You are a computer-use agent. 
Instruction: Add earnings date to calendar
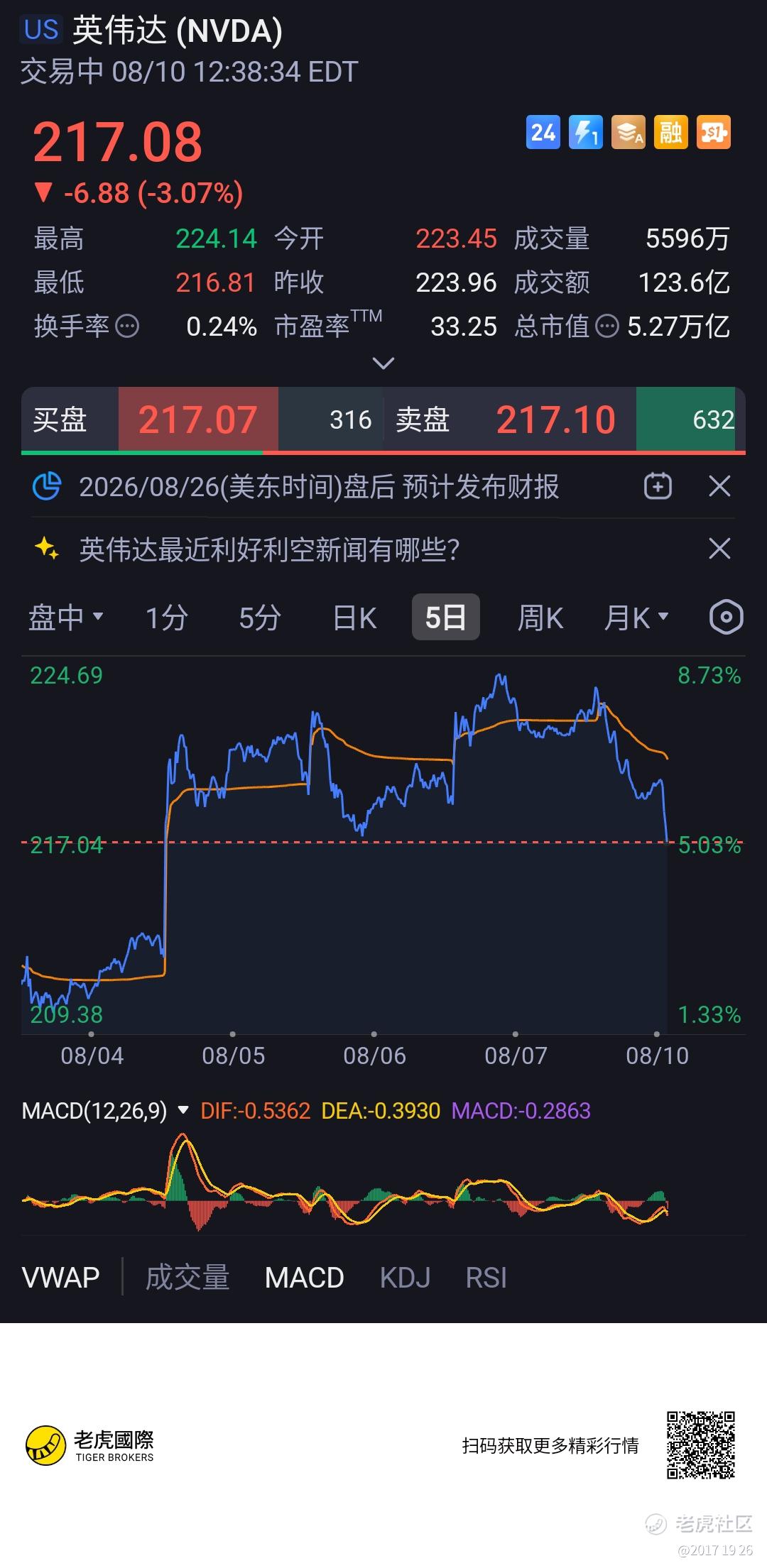[658, 487]
